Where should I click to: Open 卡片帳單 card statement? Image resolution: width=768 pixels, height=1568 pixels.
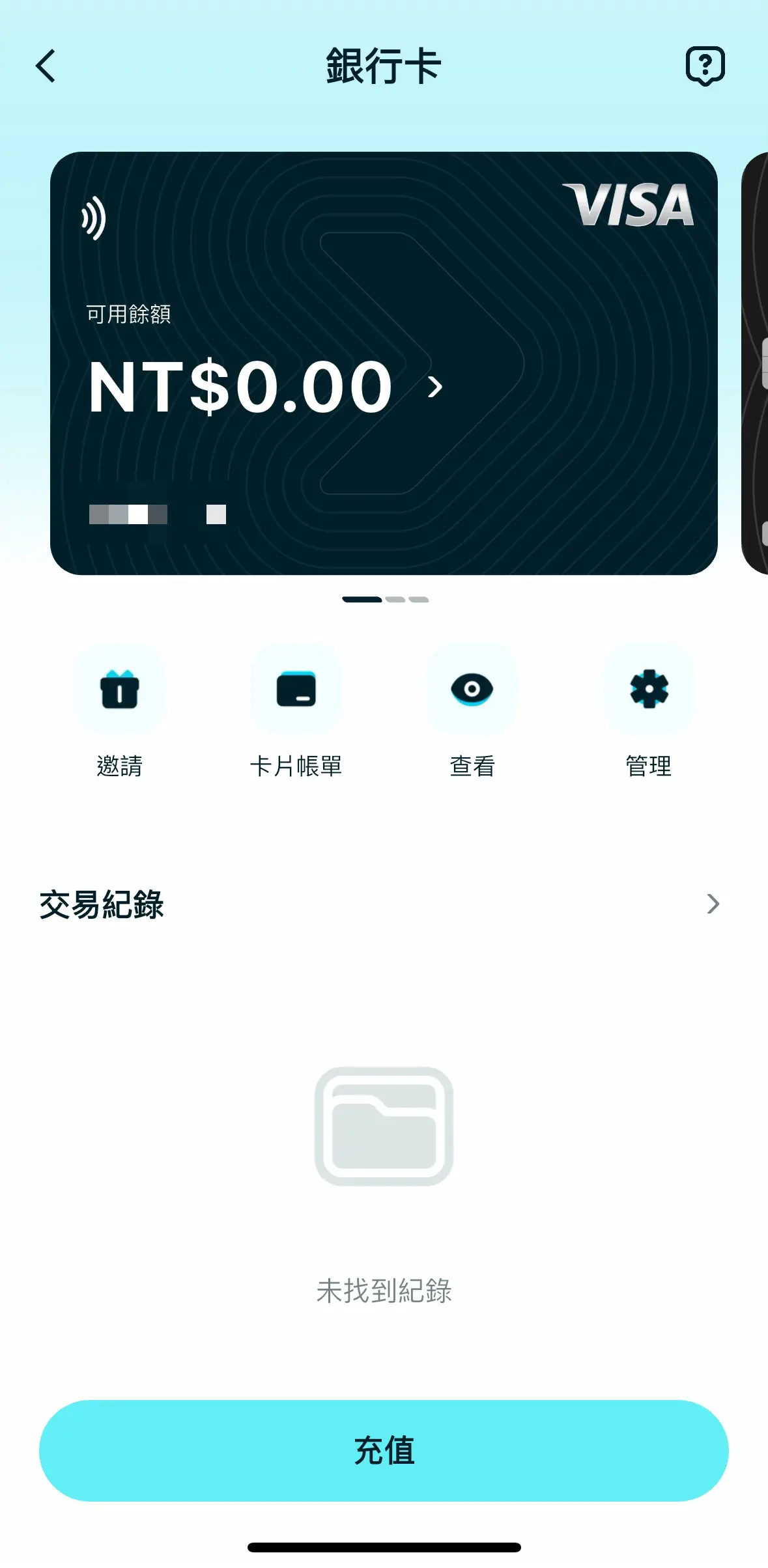click(x=296, y=690)
